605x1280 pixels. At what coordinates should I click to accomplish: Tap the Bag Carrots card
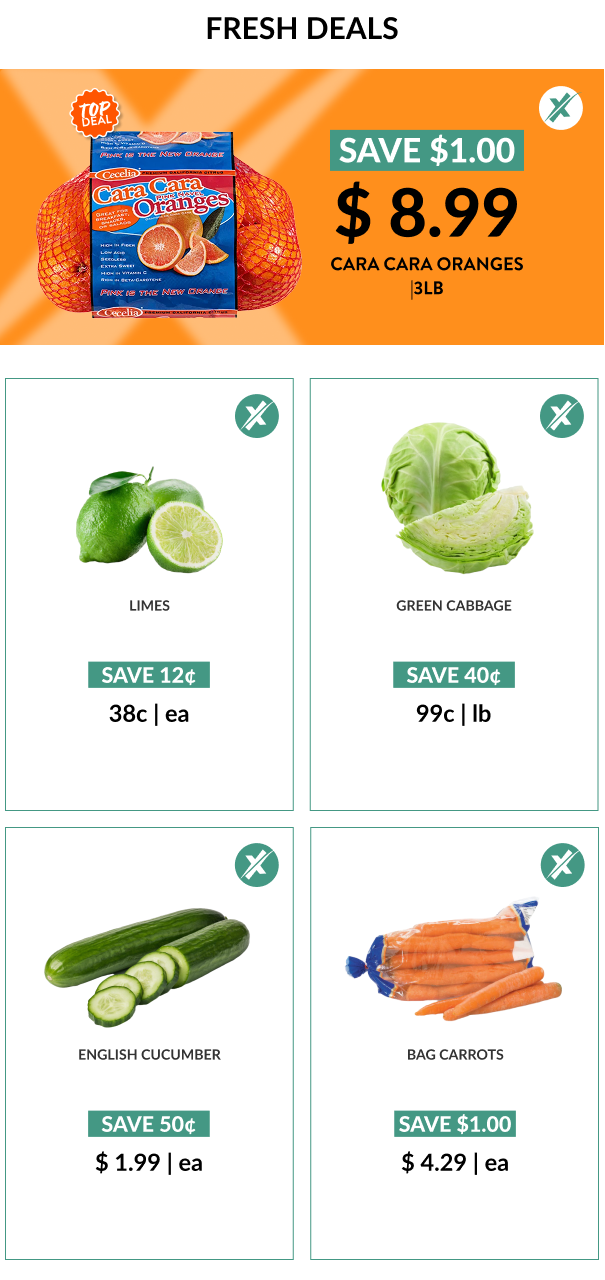454,1043
